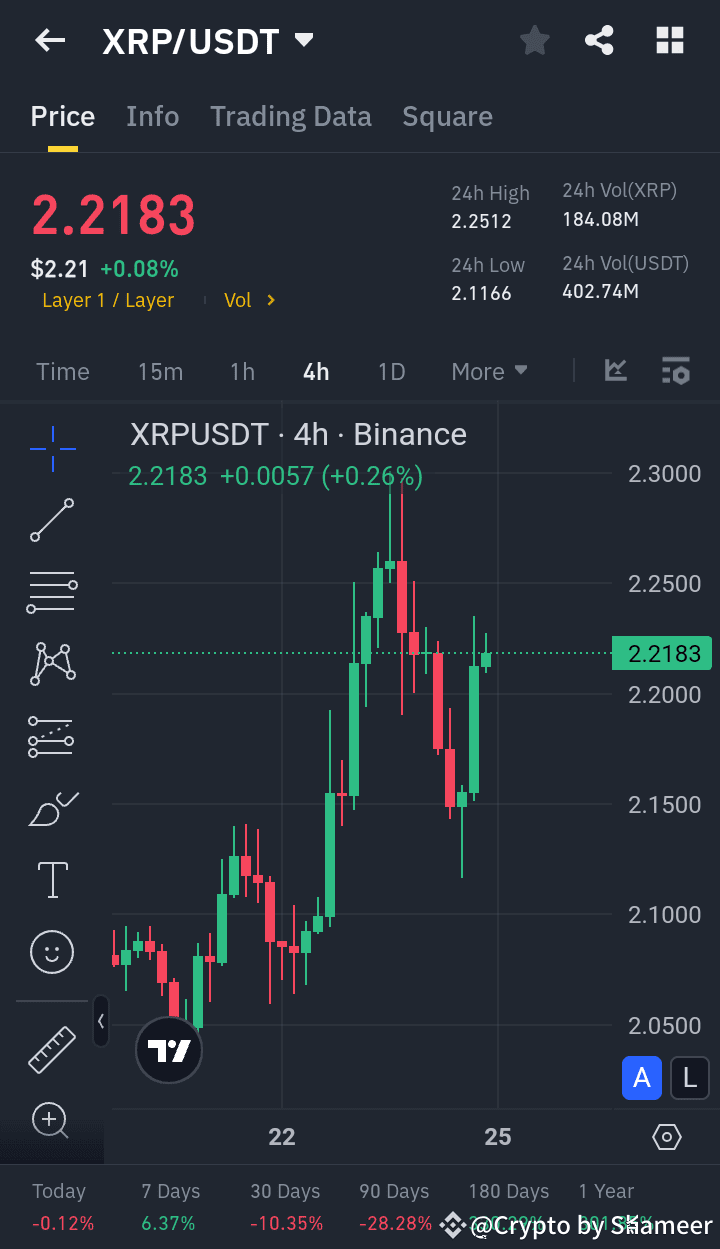This screenshot has height=1249, width=720.
Task: Switch to the Trading Data tab
Action: click(x=291, y=116)
